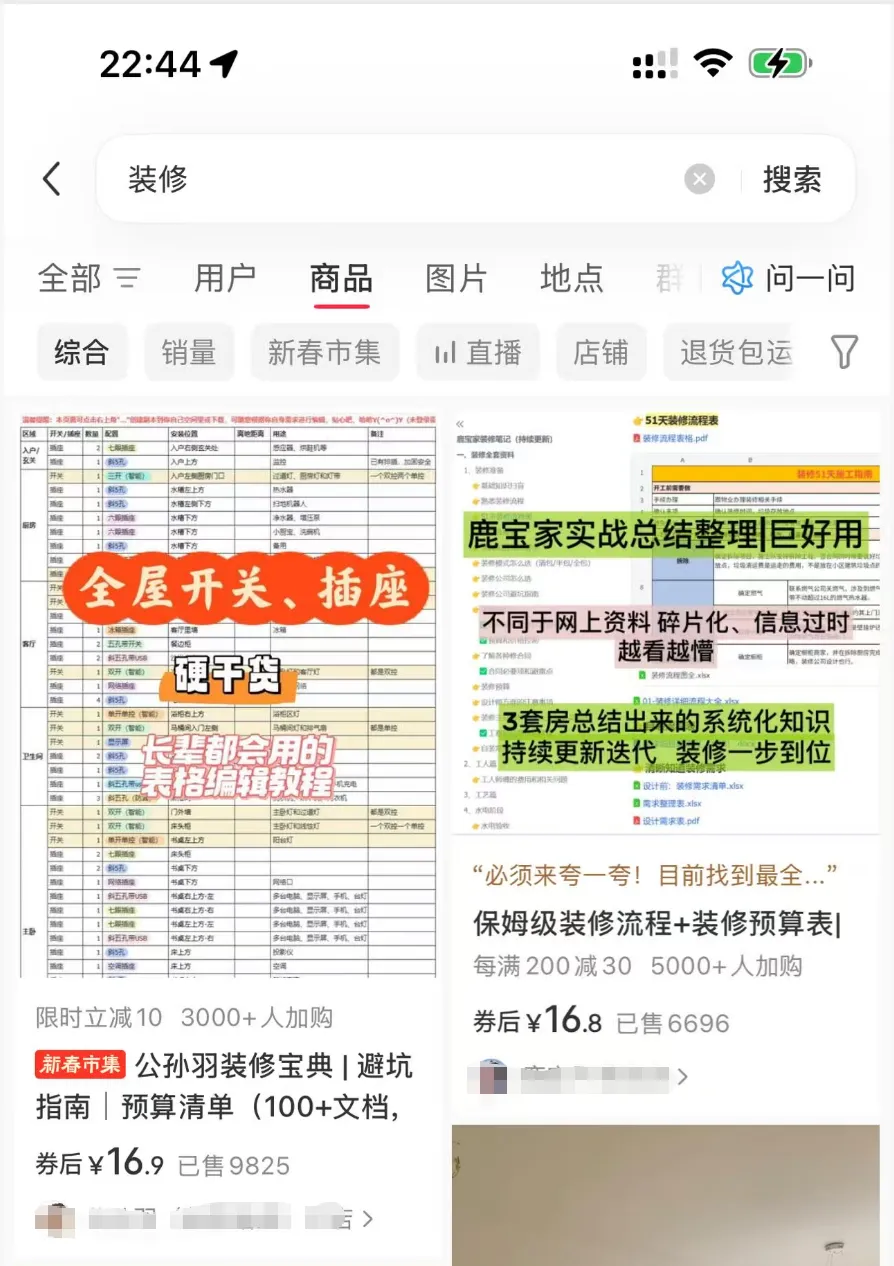Go back using the back arrow
Image resolution: width=894 pixels, height=1266 pixels.
(52, 180)
